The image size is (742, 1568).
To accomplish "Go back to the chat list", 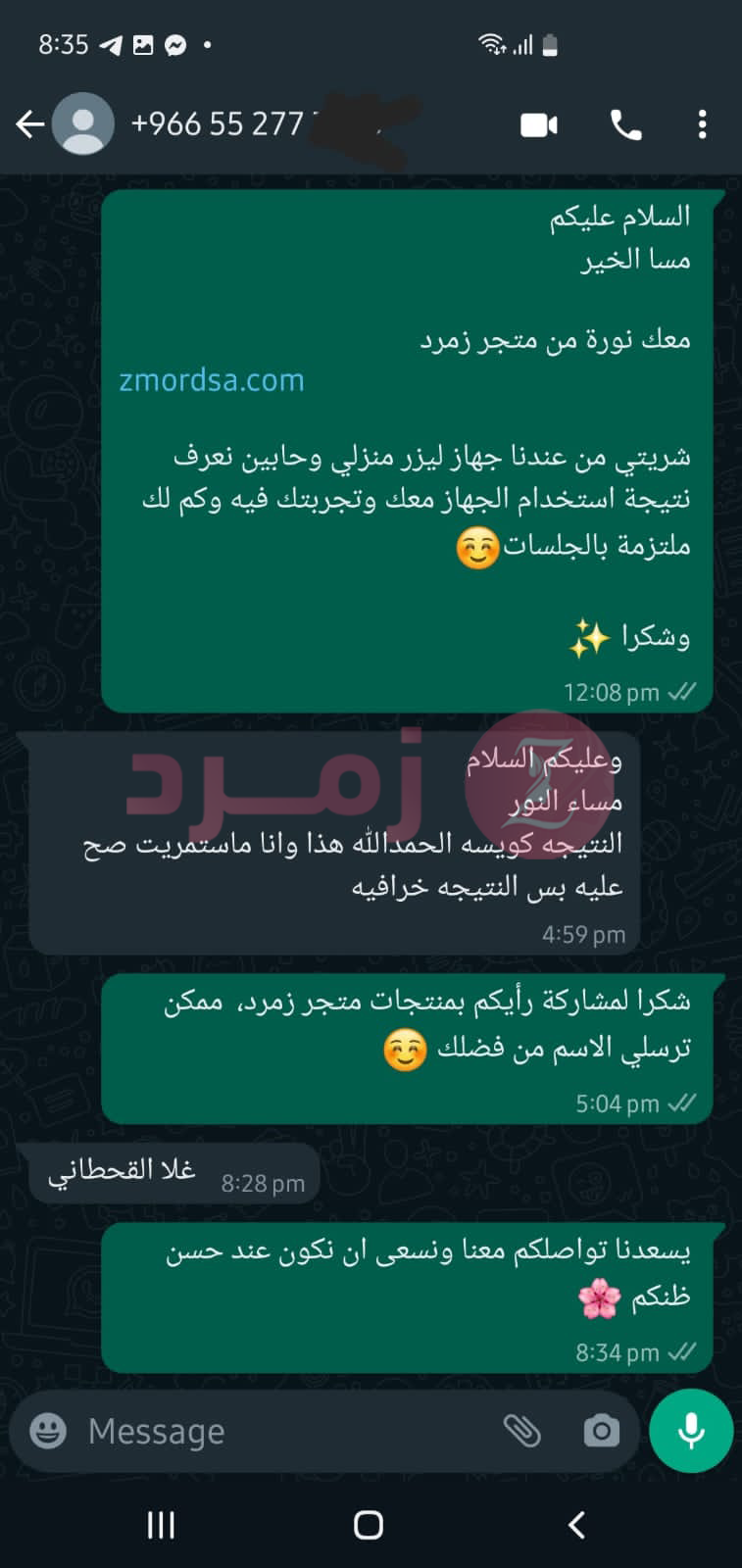I will tap(30, 124).
